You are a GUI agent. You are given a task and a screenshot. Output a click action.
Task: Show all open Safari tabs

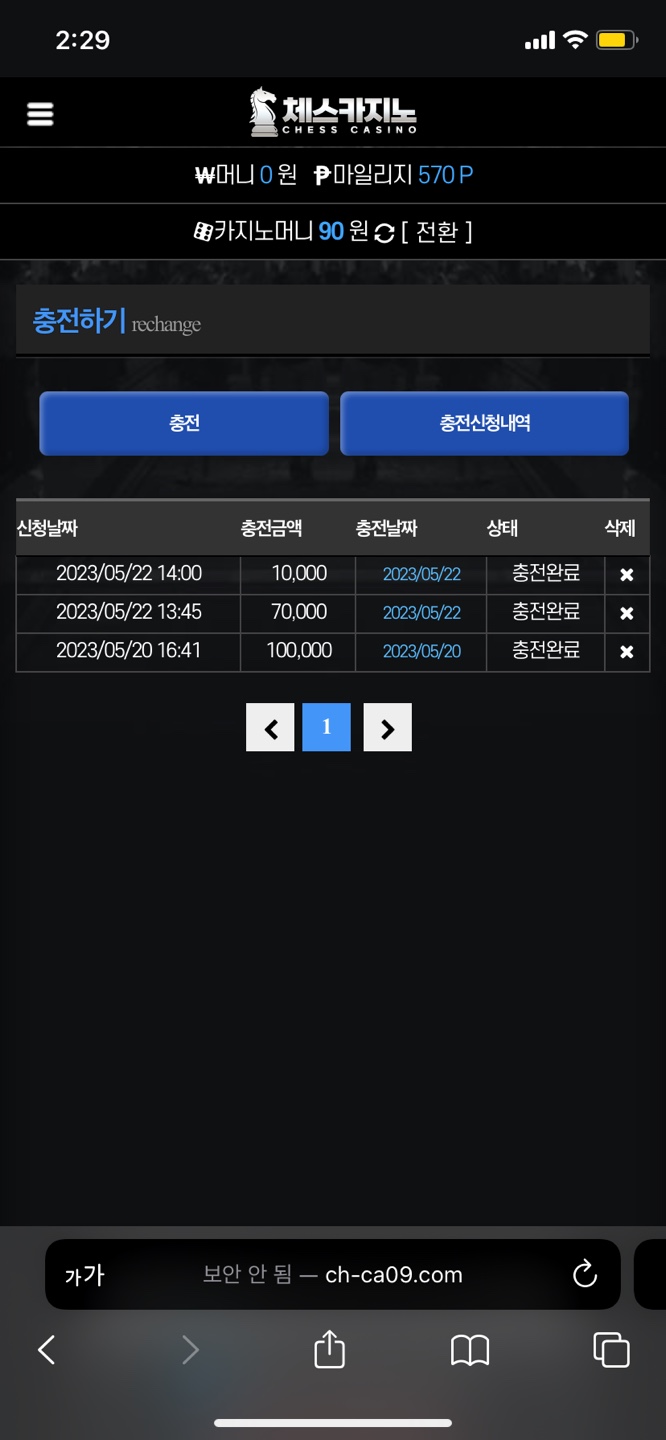(x=611, y=1350)
